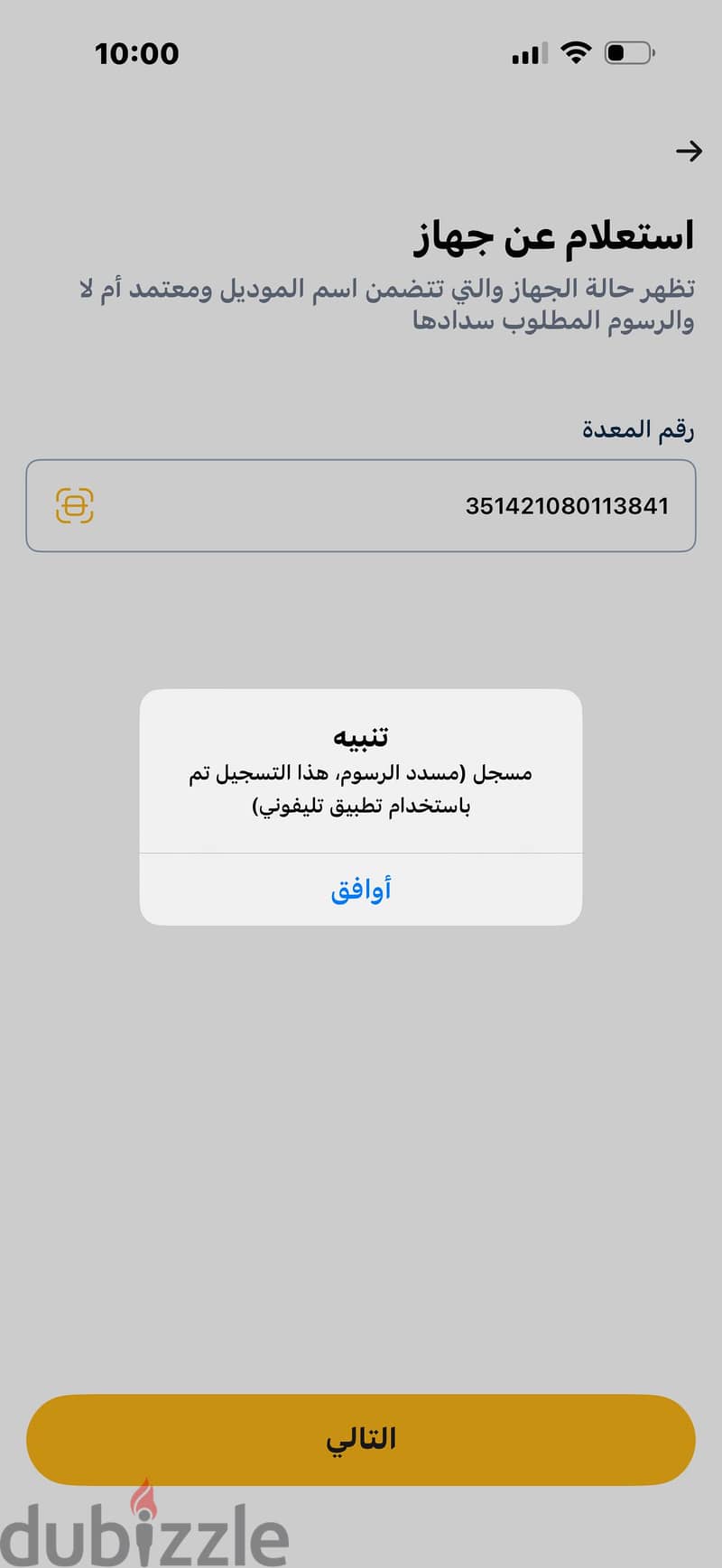
Task: Tap the yellow التالي button
Action: [x=361, y=1439]
